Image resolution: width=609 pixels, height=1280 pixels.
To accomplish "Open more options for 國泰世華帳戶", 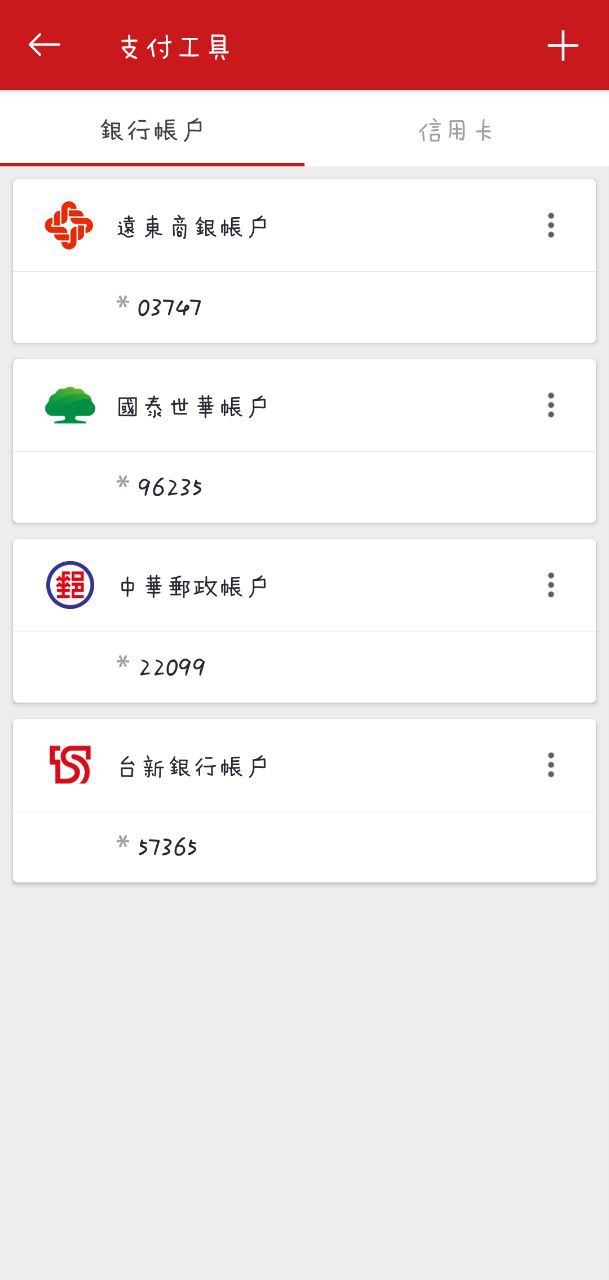I will coord(550,406).
